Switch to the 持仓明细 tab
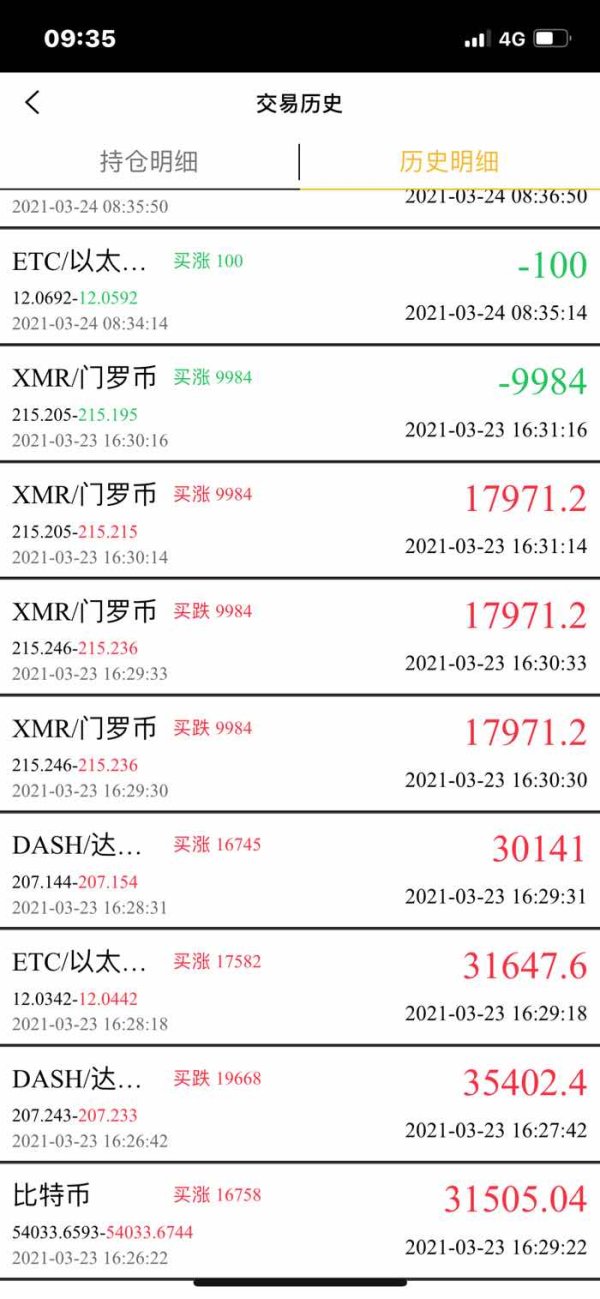Image resolution: width=600 pixels, height=1299 pixels. click(149, 161)
